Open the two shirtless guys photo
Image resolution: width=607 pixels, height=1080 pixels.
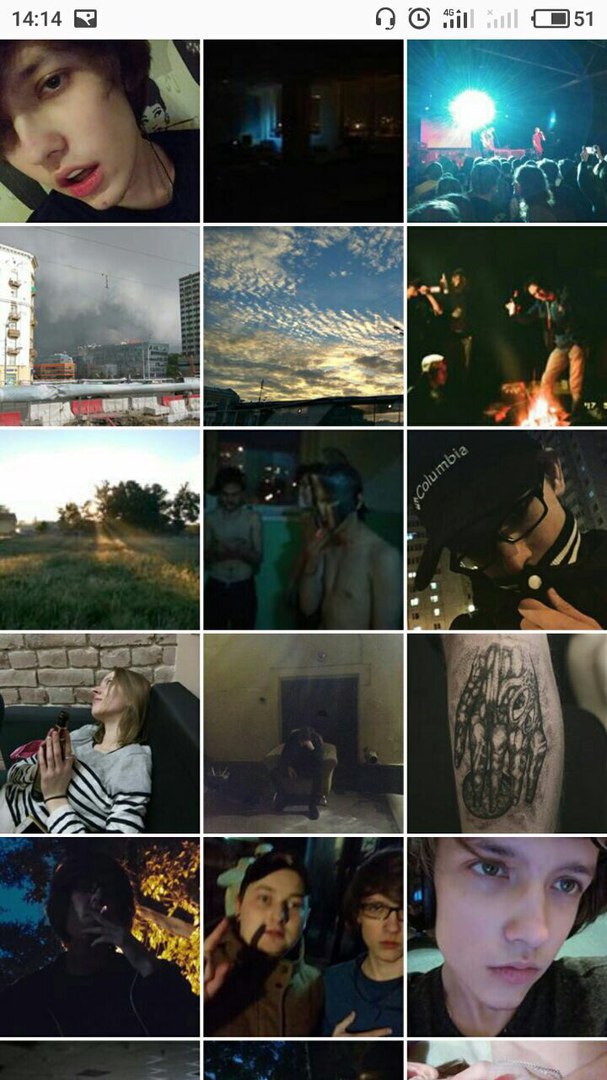[303, 530]
